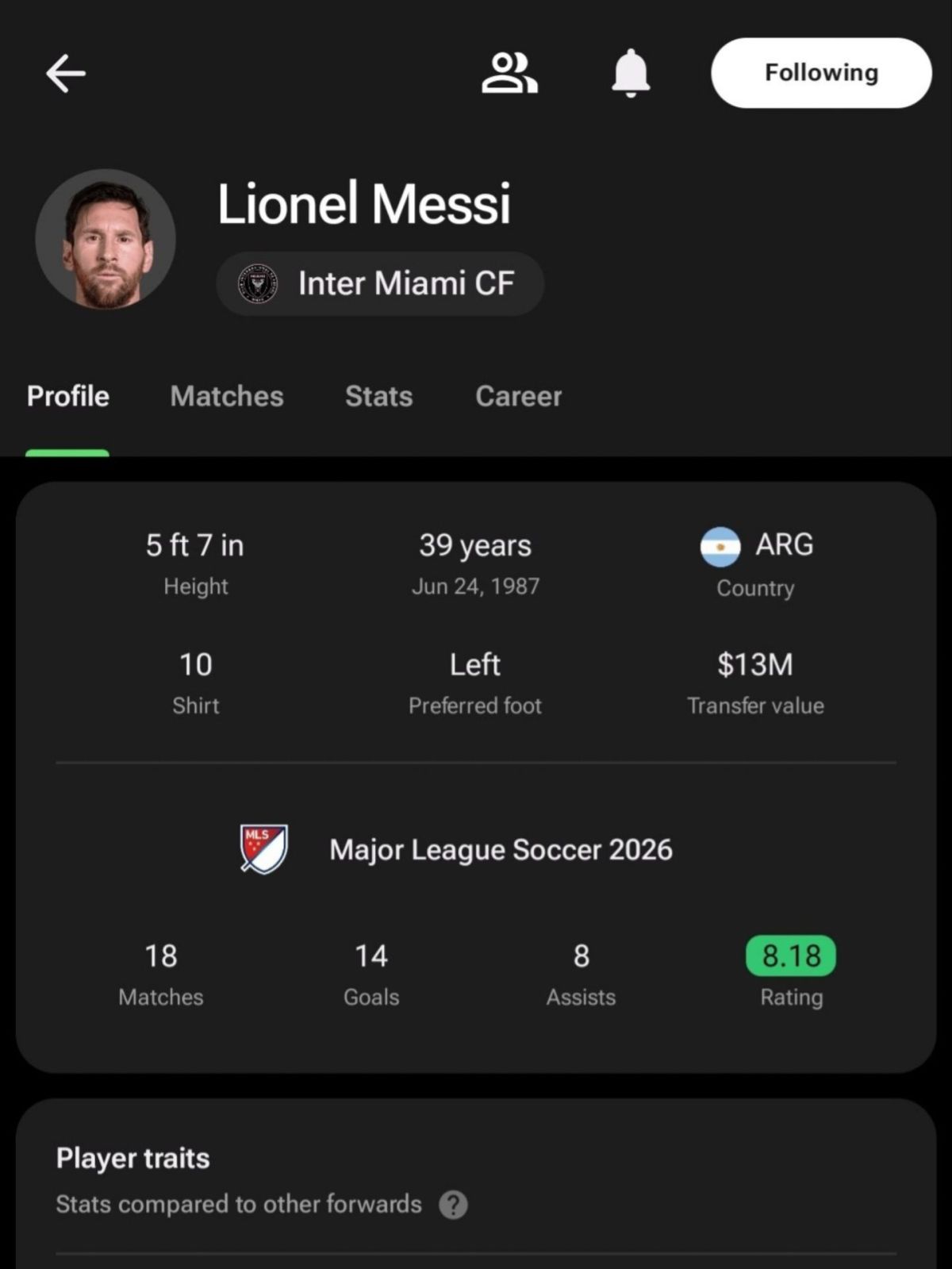Open Major League Soccer 2026 league
This screenshot has height=1269, width=952.
click(x=456, y=849)
